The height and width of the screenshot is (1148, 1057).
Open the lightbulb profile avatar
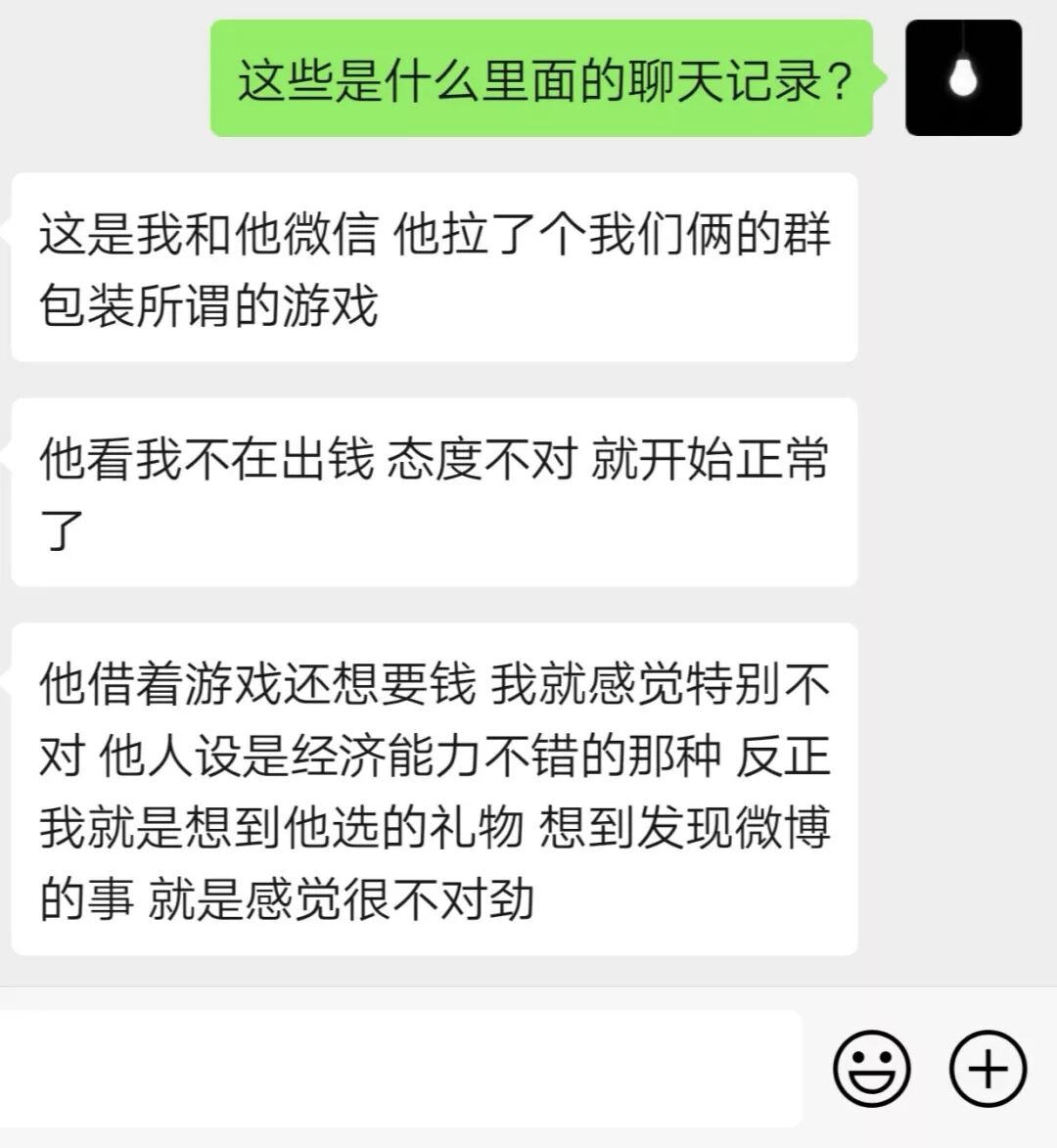[963, 78]
